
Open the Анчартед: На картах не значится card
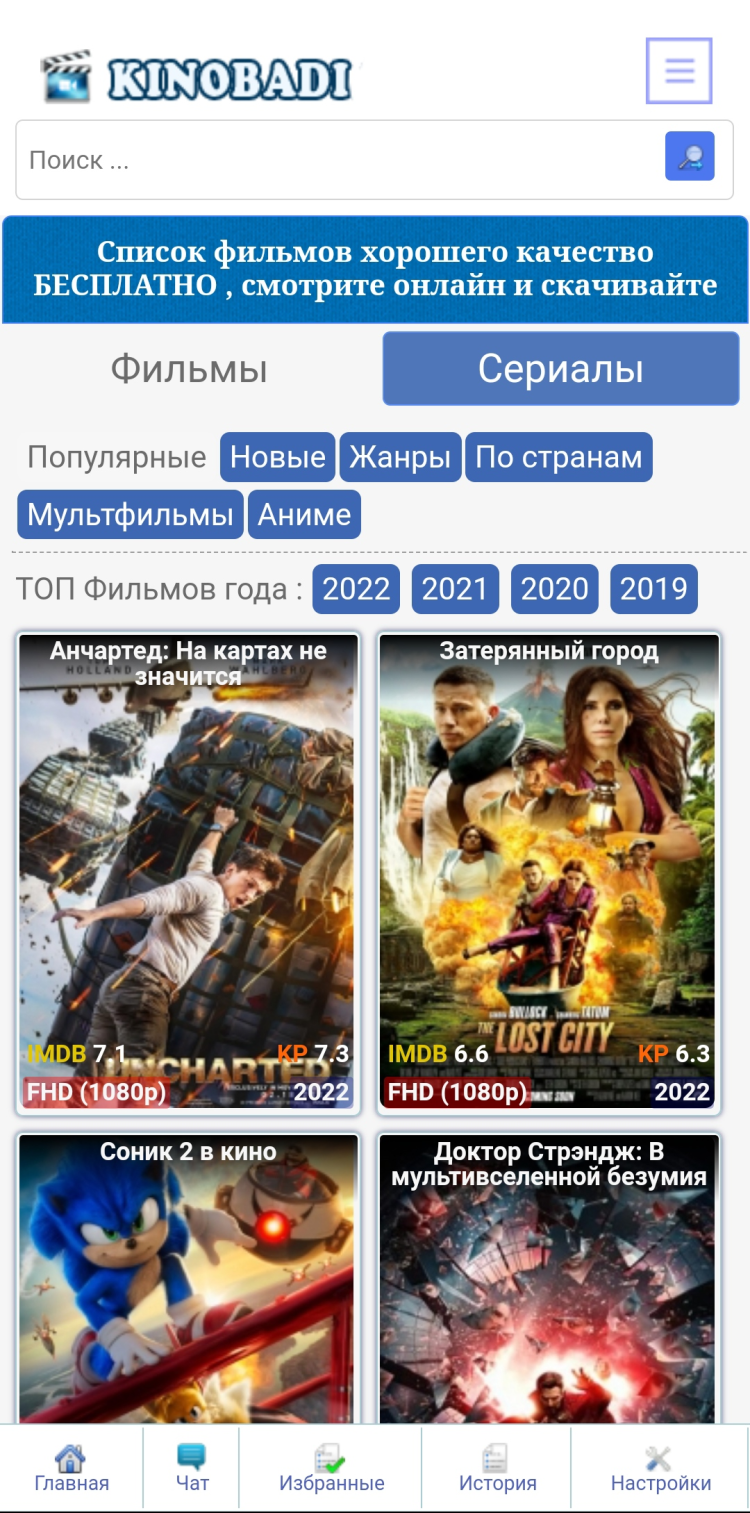click(x=188, y=872)
